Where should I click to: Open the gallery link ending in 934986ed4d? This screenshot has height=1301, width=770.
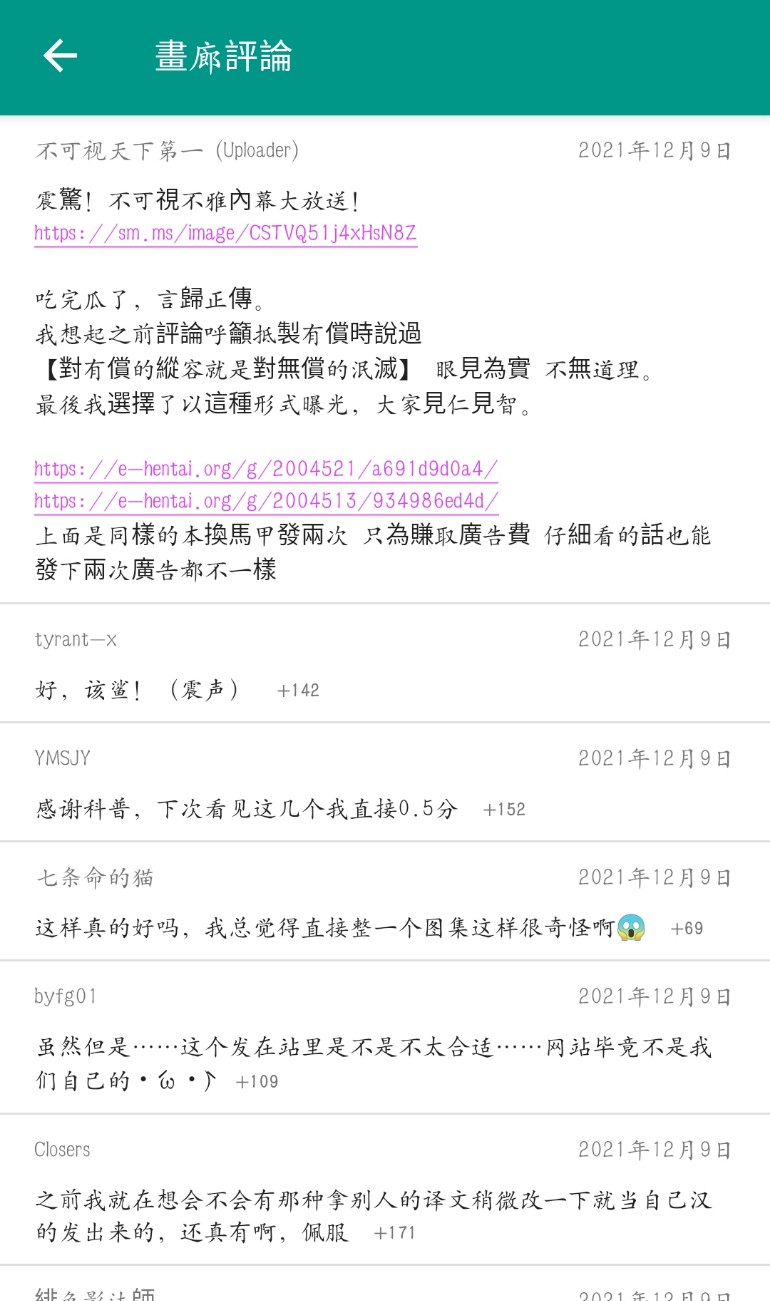(266, 501)
